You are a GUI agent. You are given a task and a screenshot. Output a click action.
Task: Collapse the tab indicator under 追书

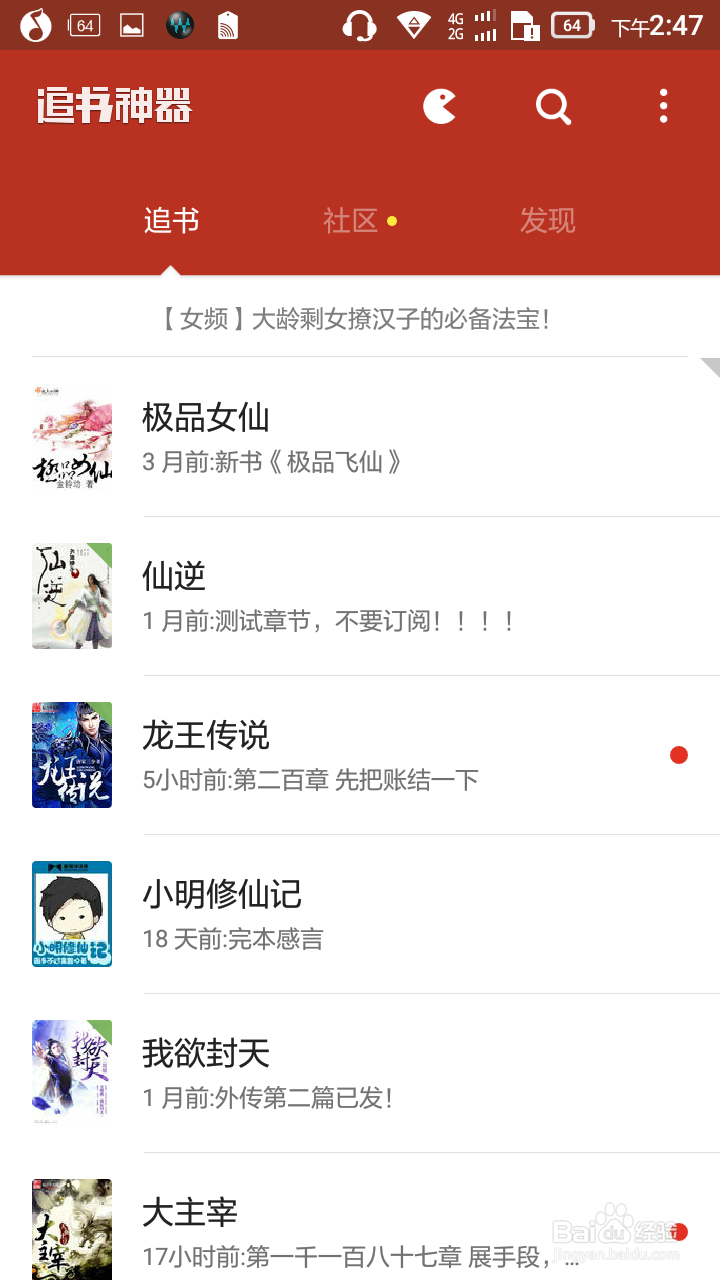[x=172, y=268]
